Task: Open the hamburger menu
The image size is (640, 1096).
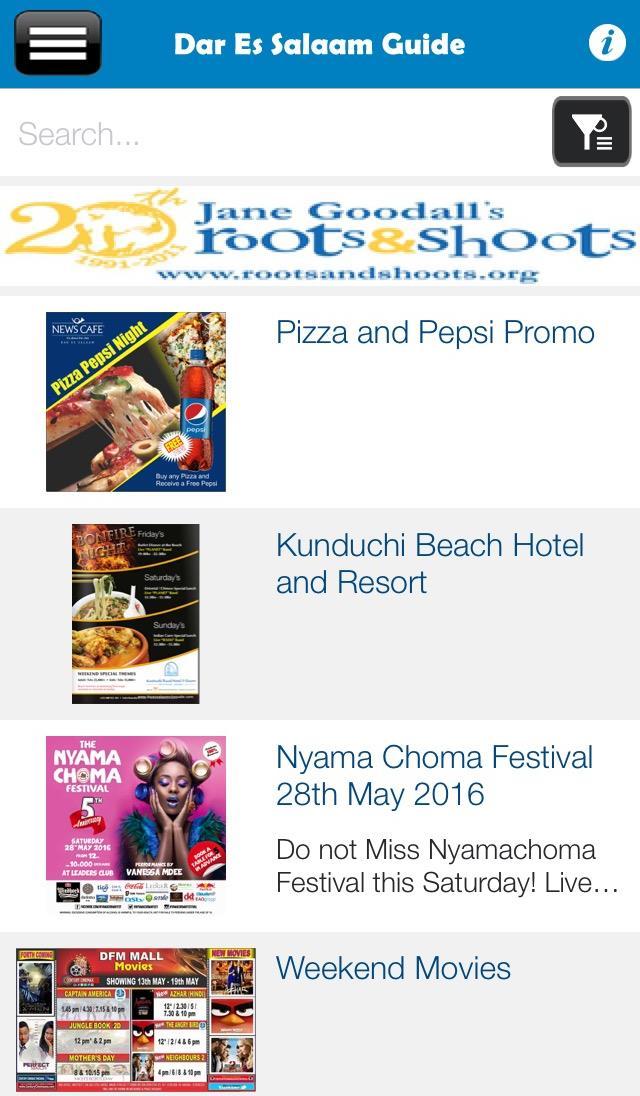Action: [x=58, y=43]
